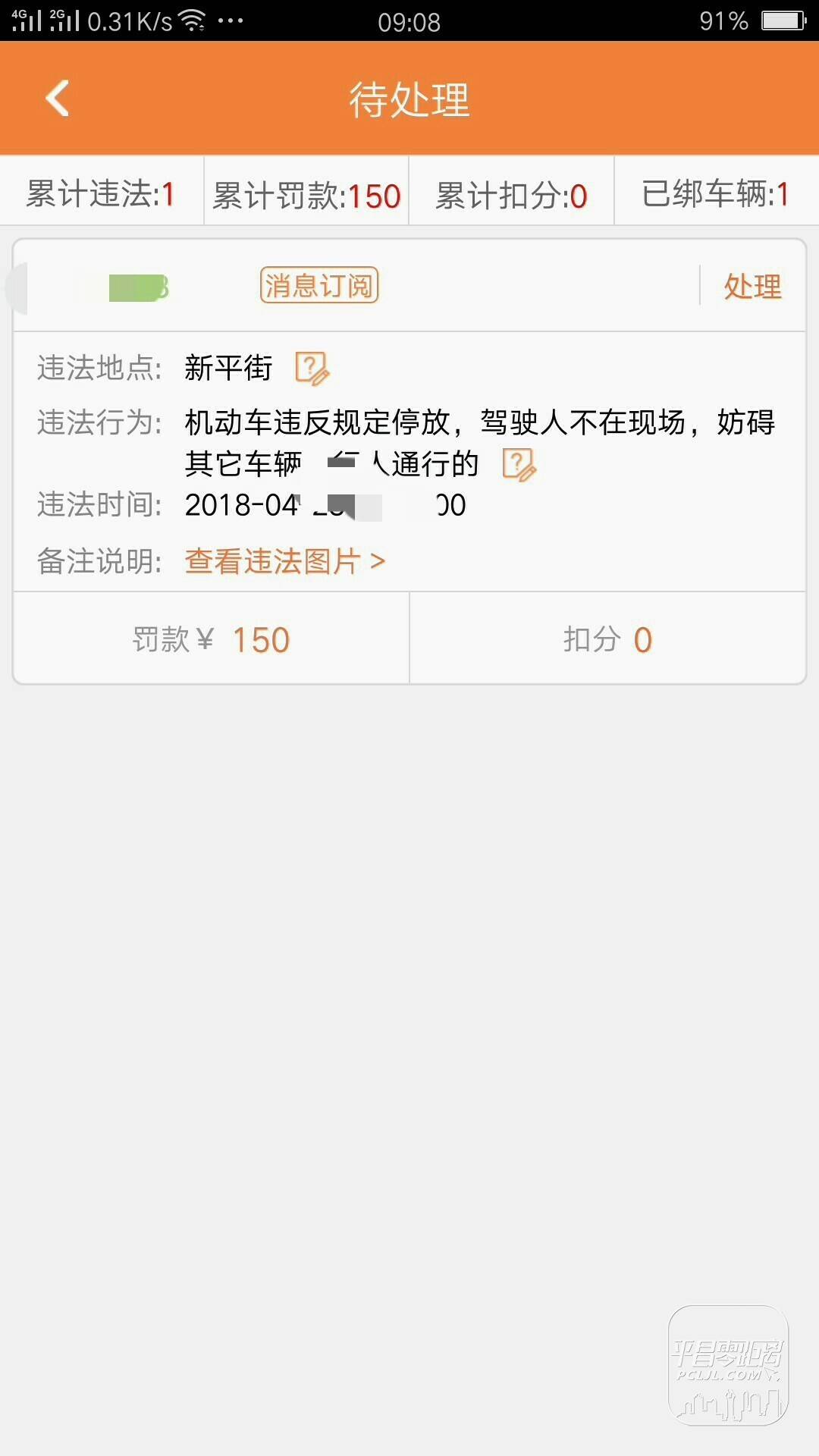Go back using the header arrow
This screenshot has width=819, height=1456.
click(x=58, y=99)
